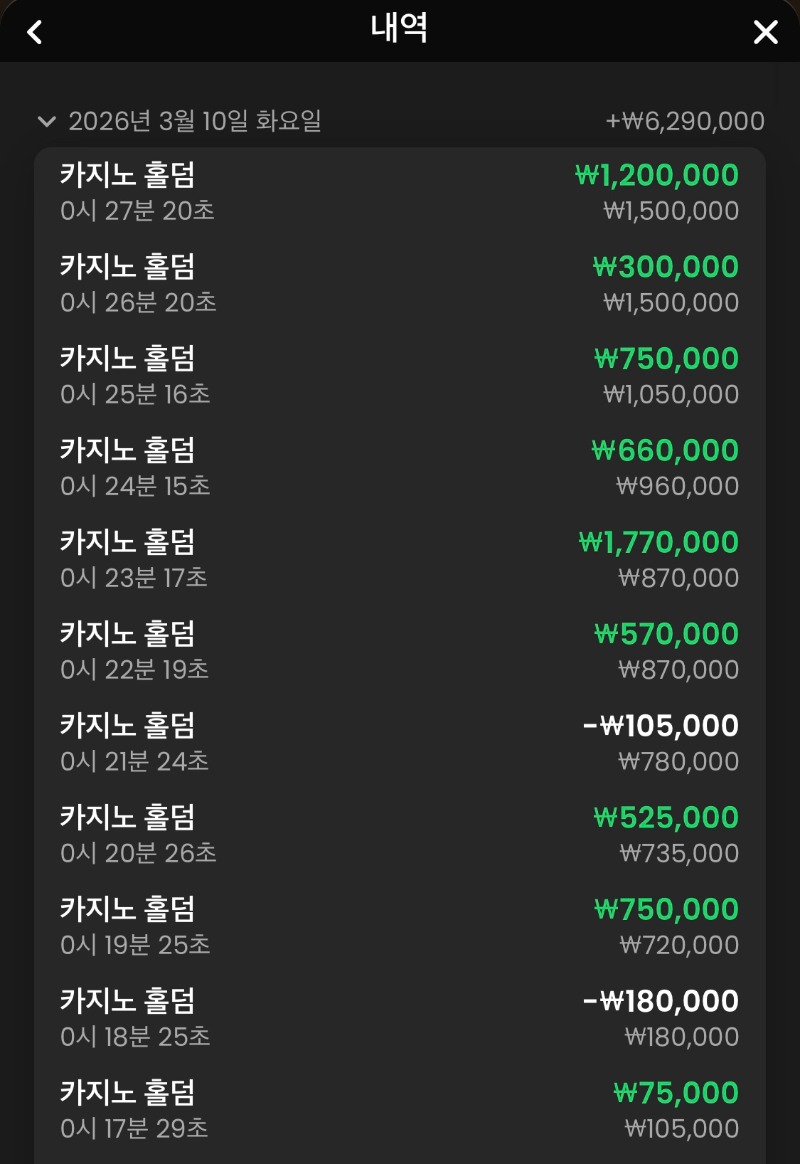800x1164 pixels.
Task: Open the 0시 27분 20초 카지노 홀덤 record
Action: coord(400,193)
